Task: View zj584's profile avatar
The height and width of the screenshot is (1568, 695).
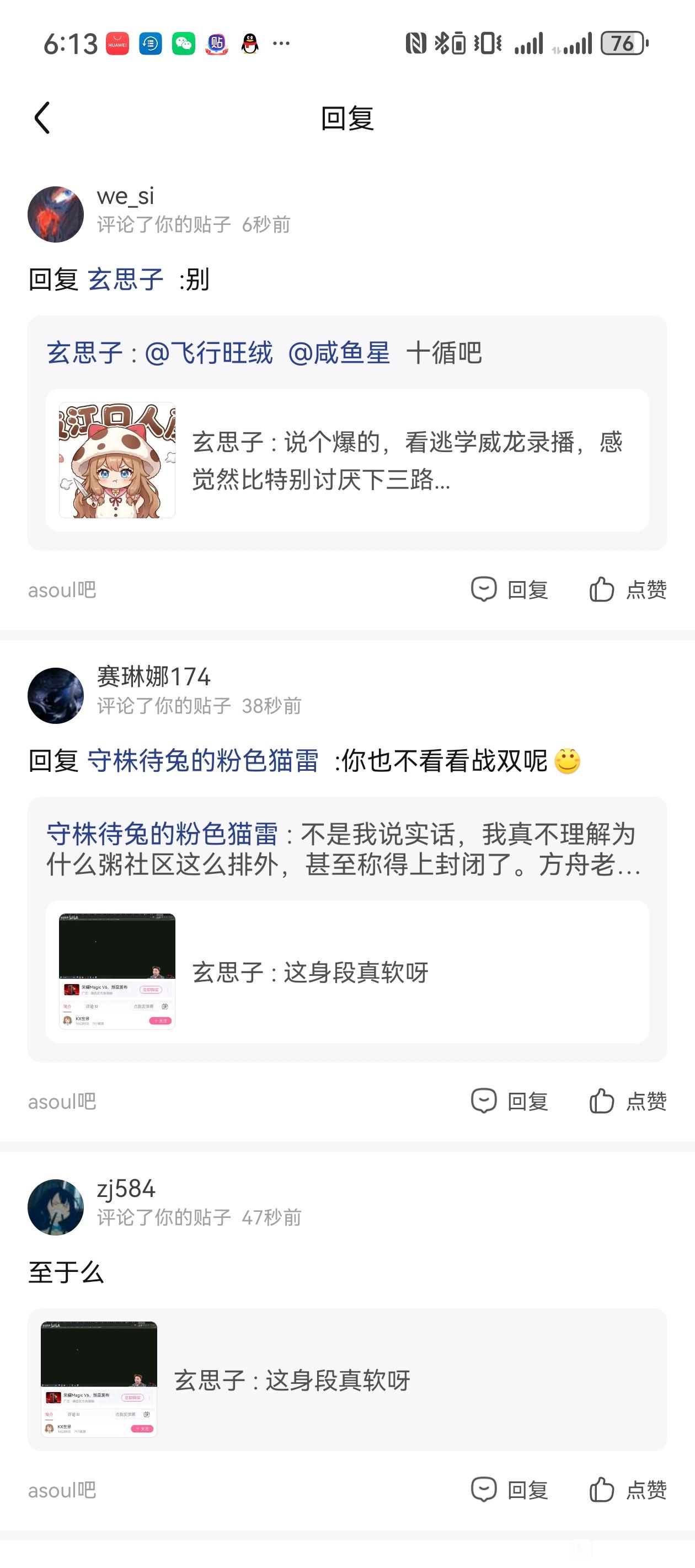Action: pos(55,1207)
